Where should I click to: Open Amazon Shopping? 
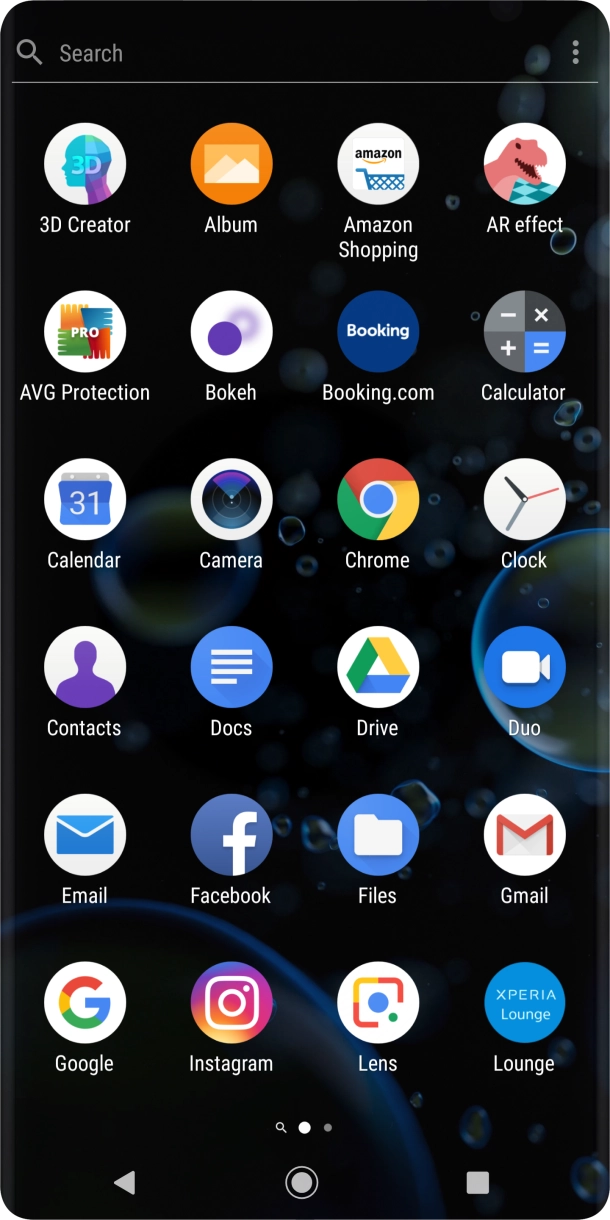coord(378,164)
